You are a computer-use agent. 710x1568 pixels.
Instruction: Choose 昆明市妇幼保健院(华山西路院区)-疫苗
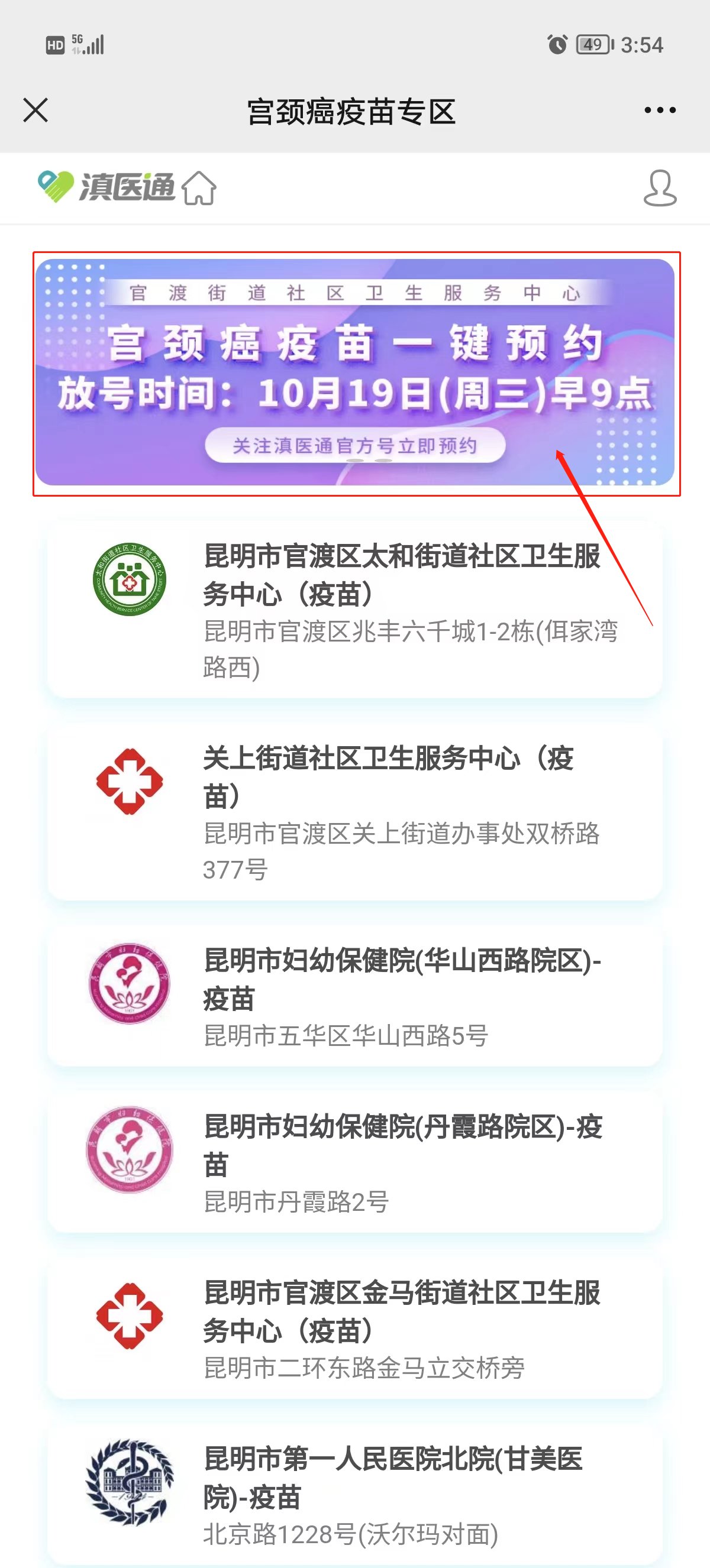tap(355, 996)
